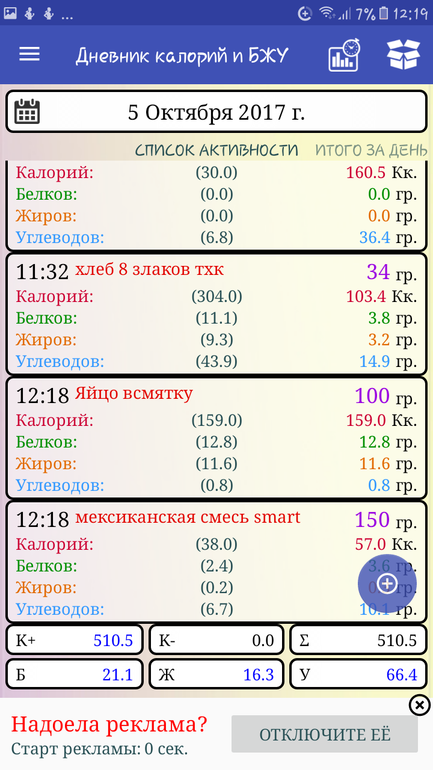Image resolution: width=433 pixels, height=770 pixels.
Task: Open the product box icon
Action: coord(404,55)
